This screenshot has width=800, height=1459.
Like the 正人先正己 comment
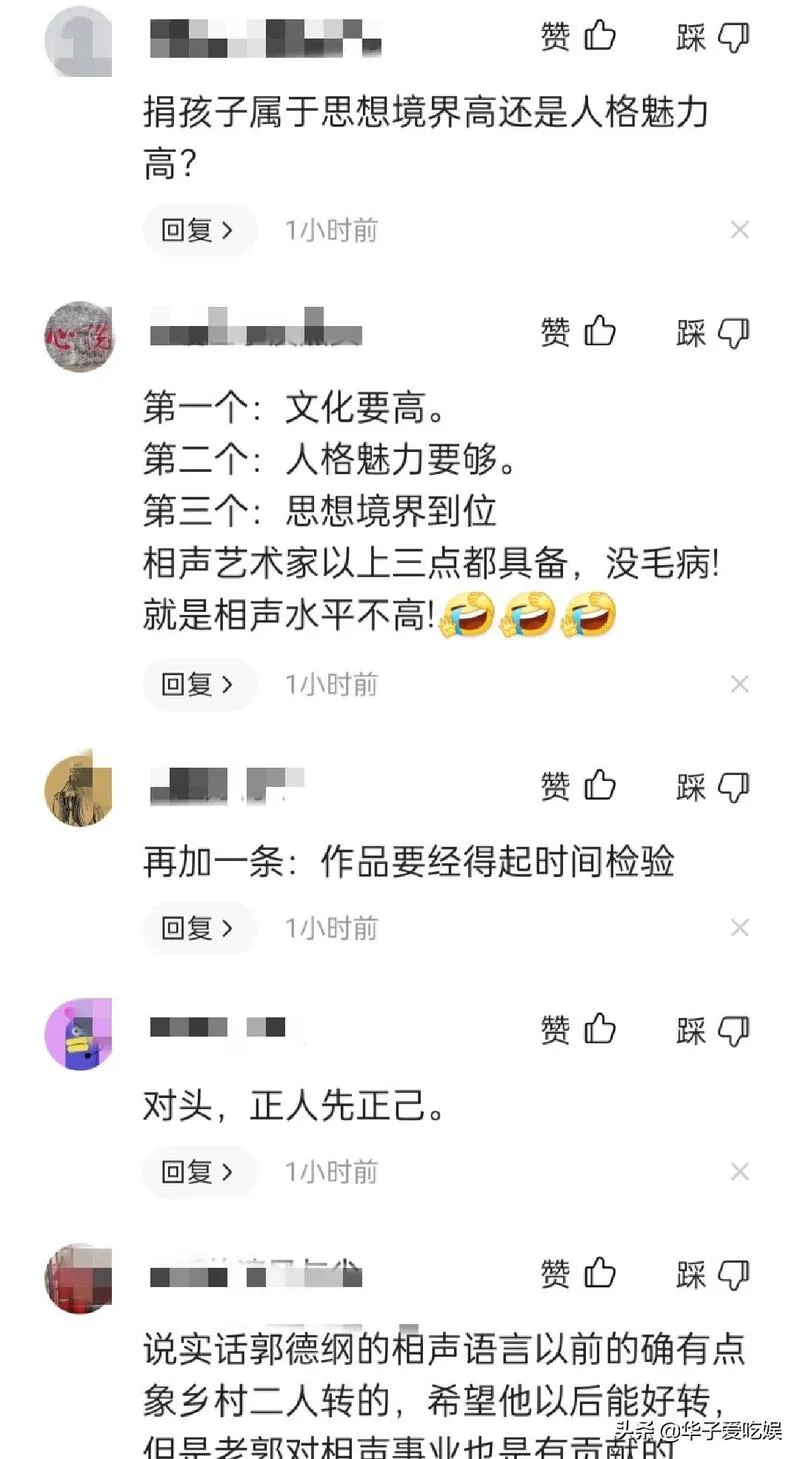click(x=578, y=1029)
